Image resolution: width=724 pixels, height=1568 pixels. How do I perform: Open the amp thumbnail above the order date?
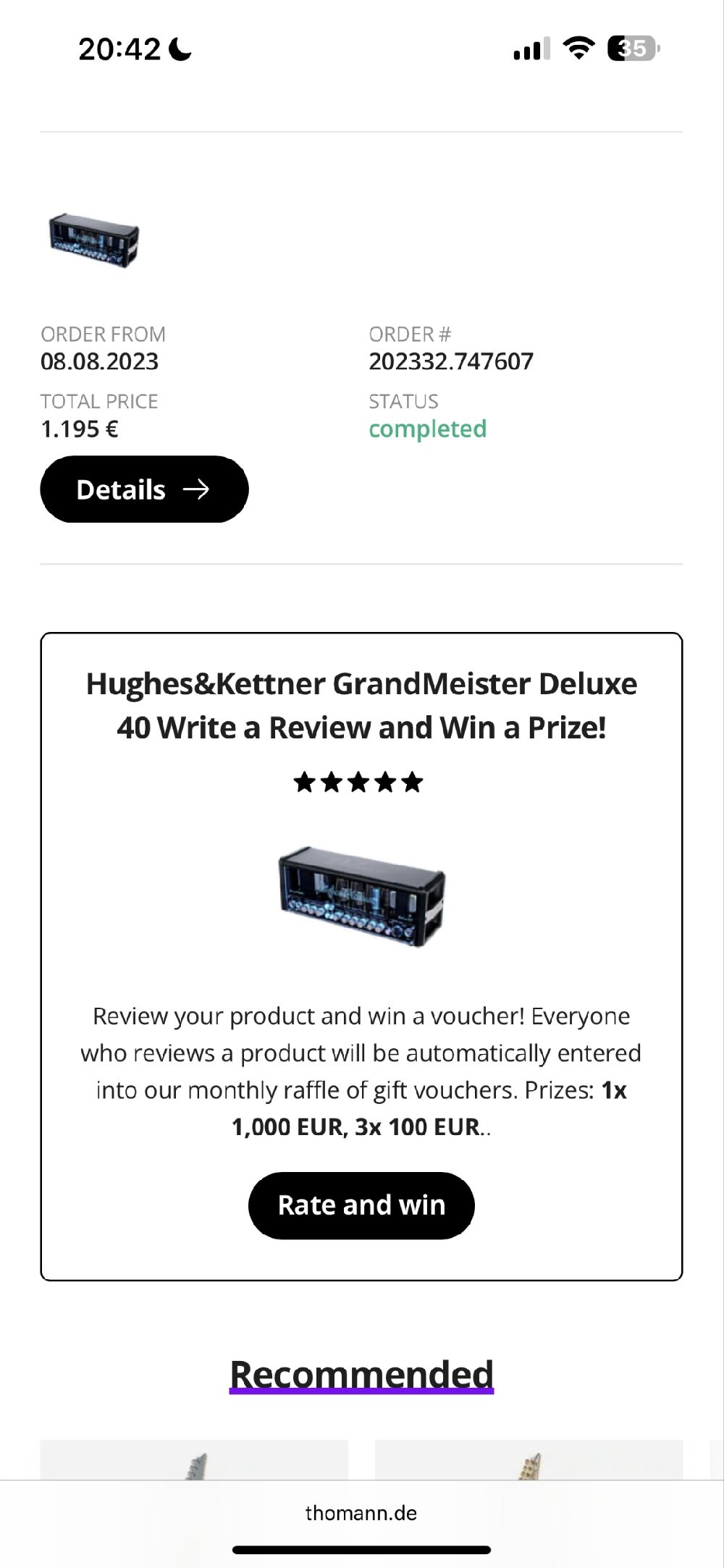pyautogui.click(x=94, y=240)
